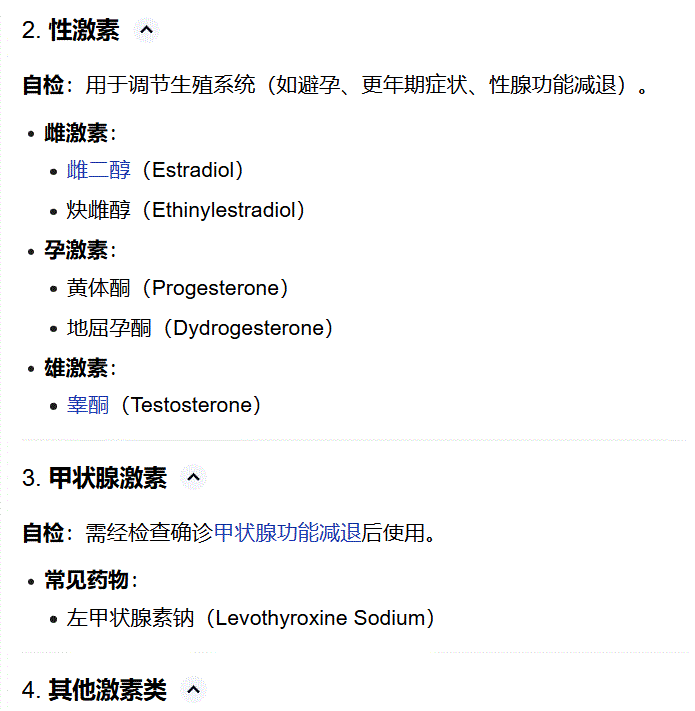Screen dimensions: 695x711
Task: Open the 睾酮 link
Action: tap(87, 405)
